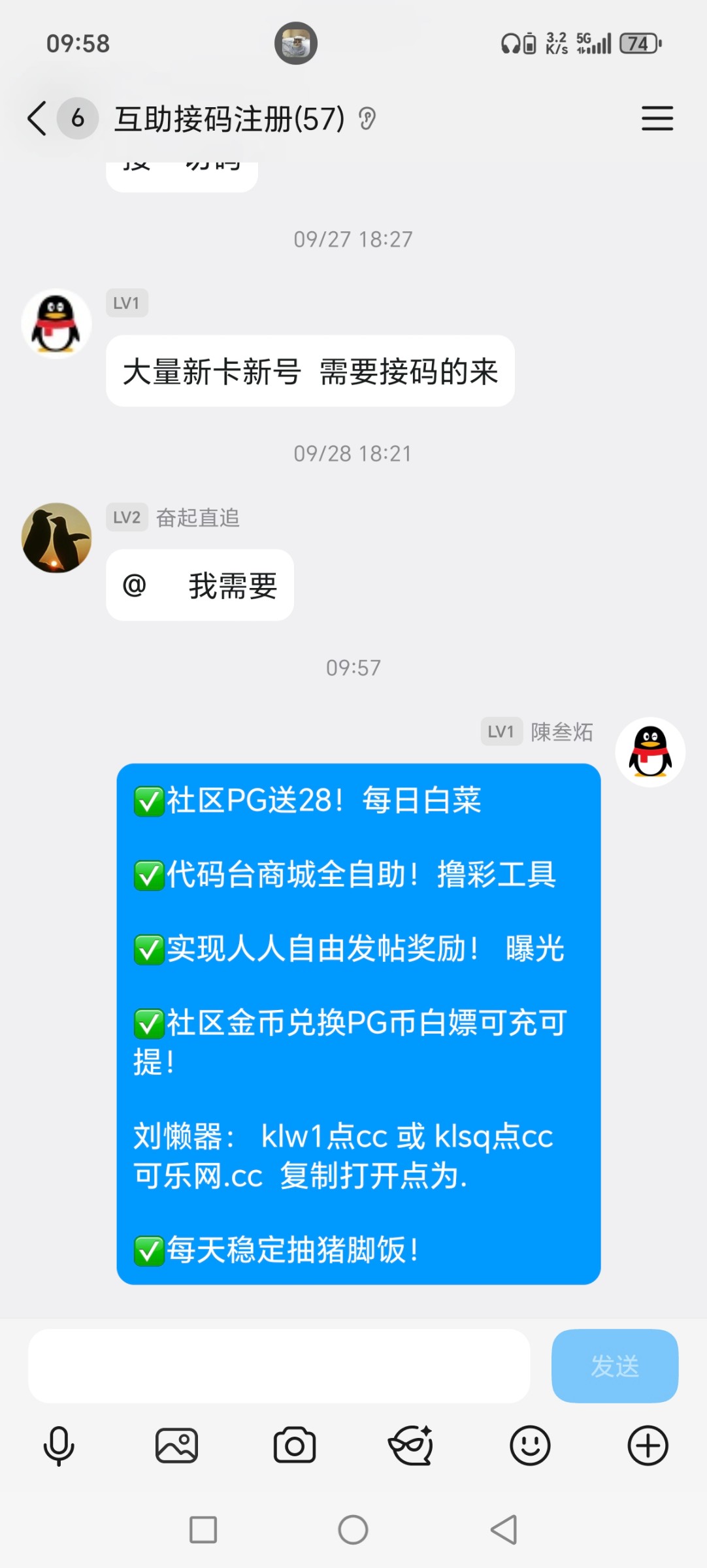Tap the message input field
The width and height of the screenshot is (707, 1568).
click(280, 1367)
